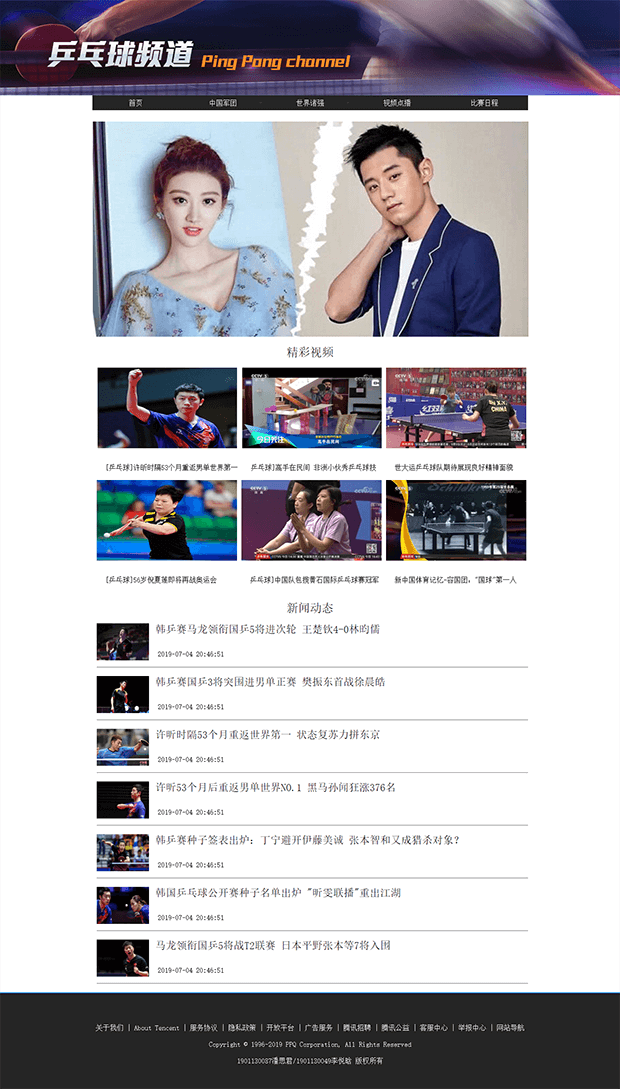The width and height of the screenshot is (620, 1089).
Task: Switch to the 中国军团 tab
Action: pos(223,103)
